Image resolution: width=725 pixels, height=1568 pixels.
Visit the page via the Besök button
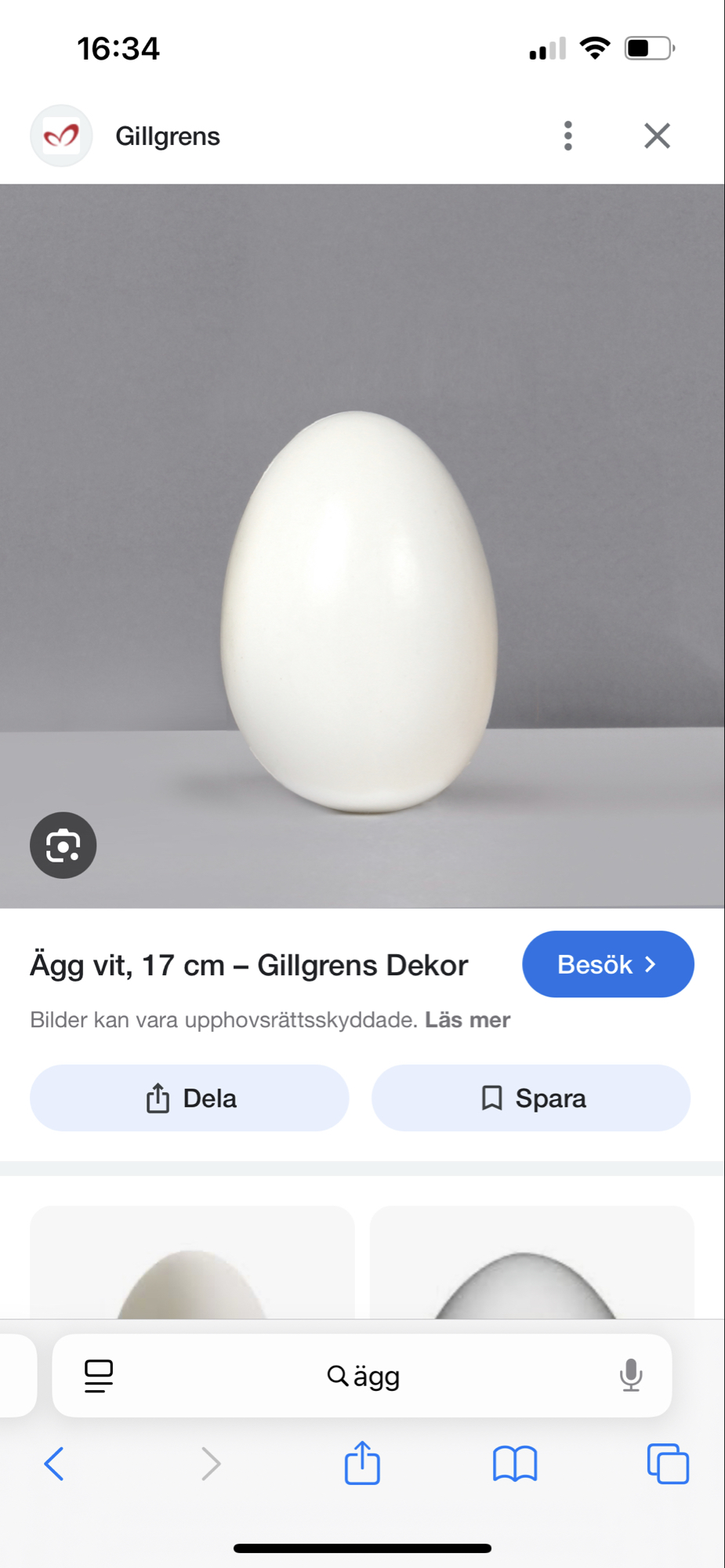tap(608, 964)
